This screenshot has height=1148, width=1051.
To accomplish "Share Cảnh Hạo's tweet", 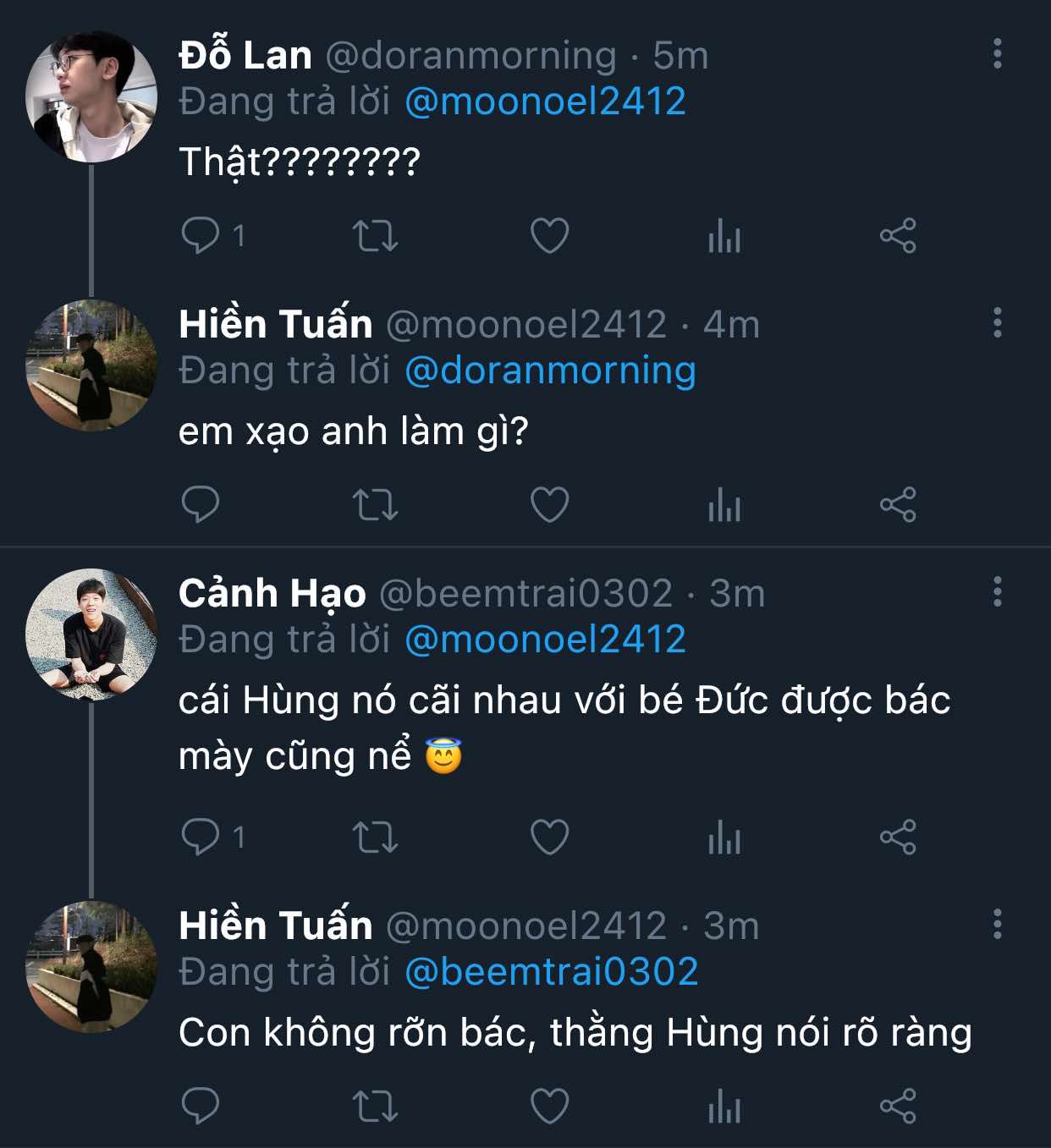I will click(x=898, y=838).
